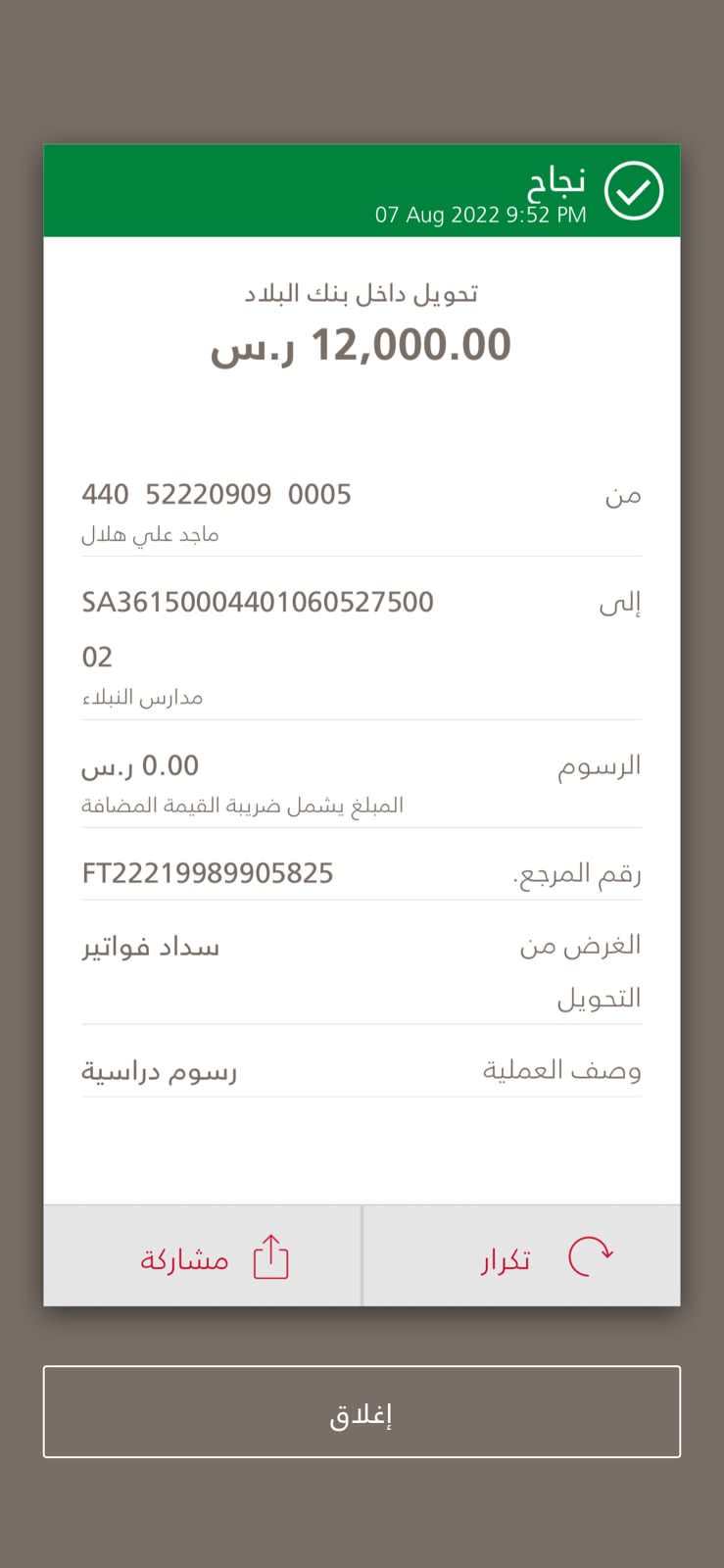Viewport: 724px width, 1568px height.
Task: Share the transfer receipt via مشاركة
Action: [203, 1256]
